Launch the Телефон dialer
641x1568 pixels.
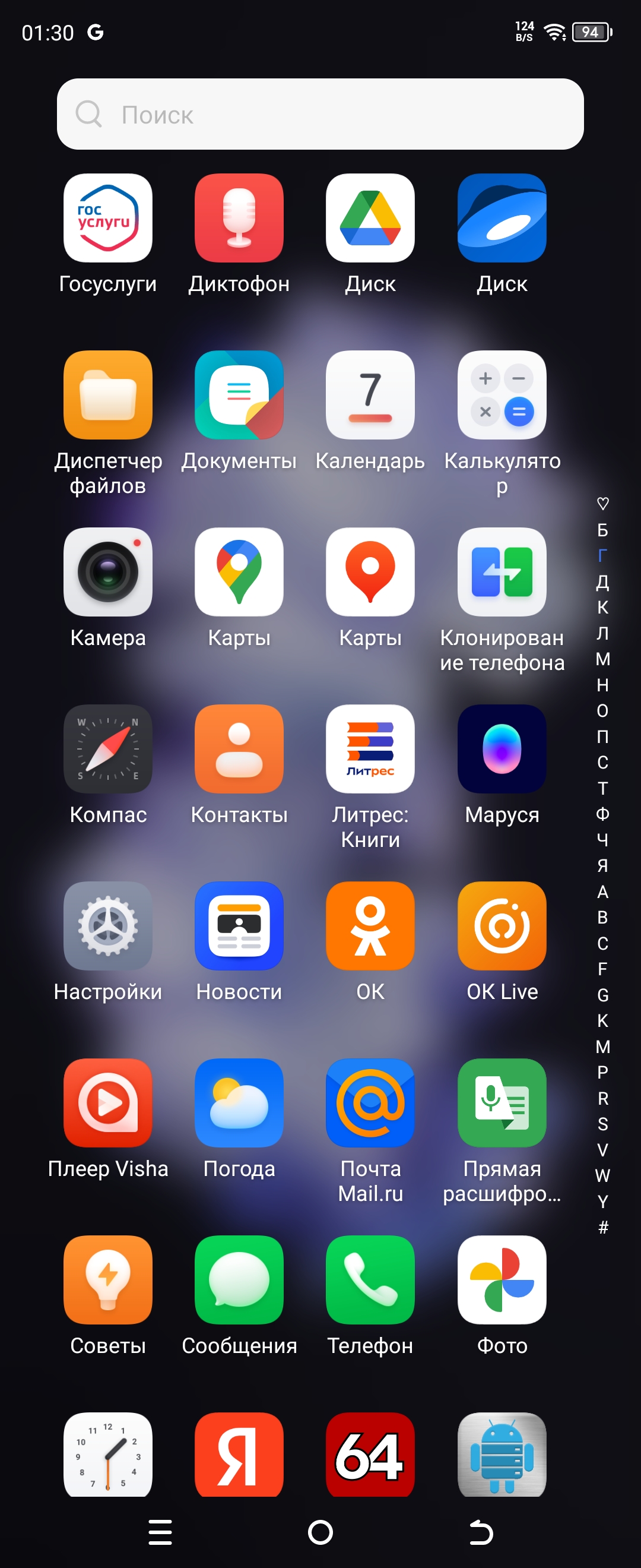370,1279
